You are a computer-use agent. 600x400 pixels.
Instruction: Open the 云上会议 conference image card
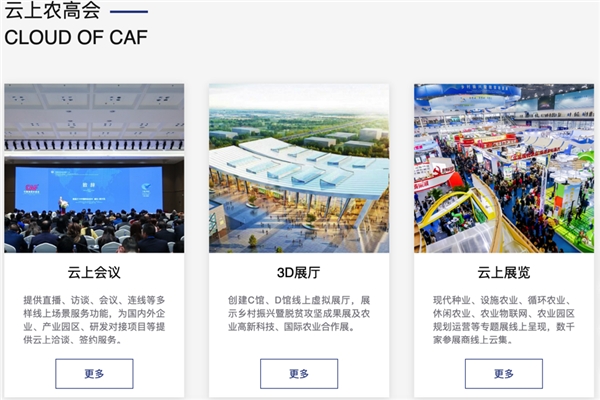pyautogui.click(x=94, y=167)
